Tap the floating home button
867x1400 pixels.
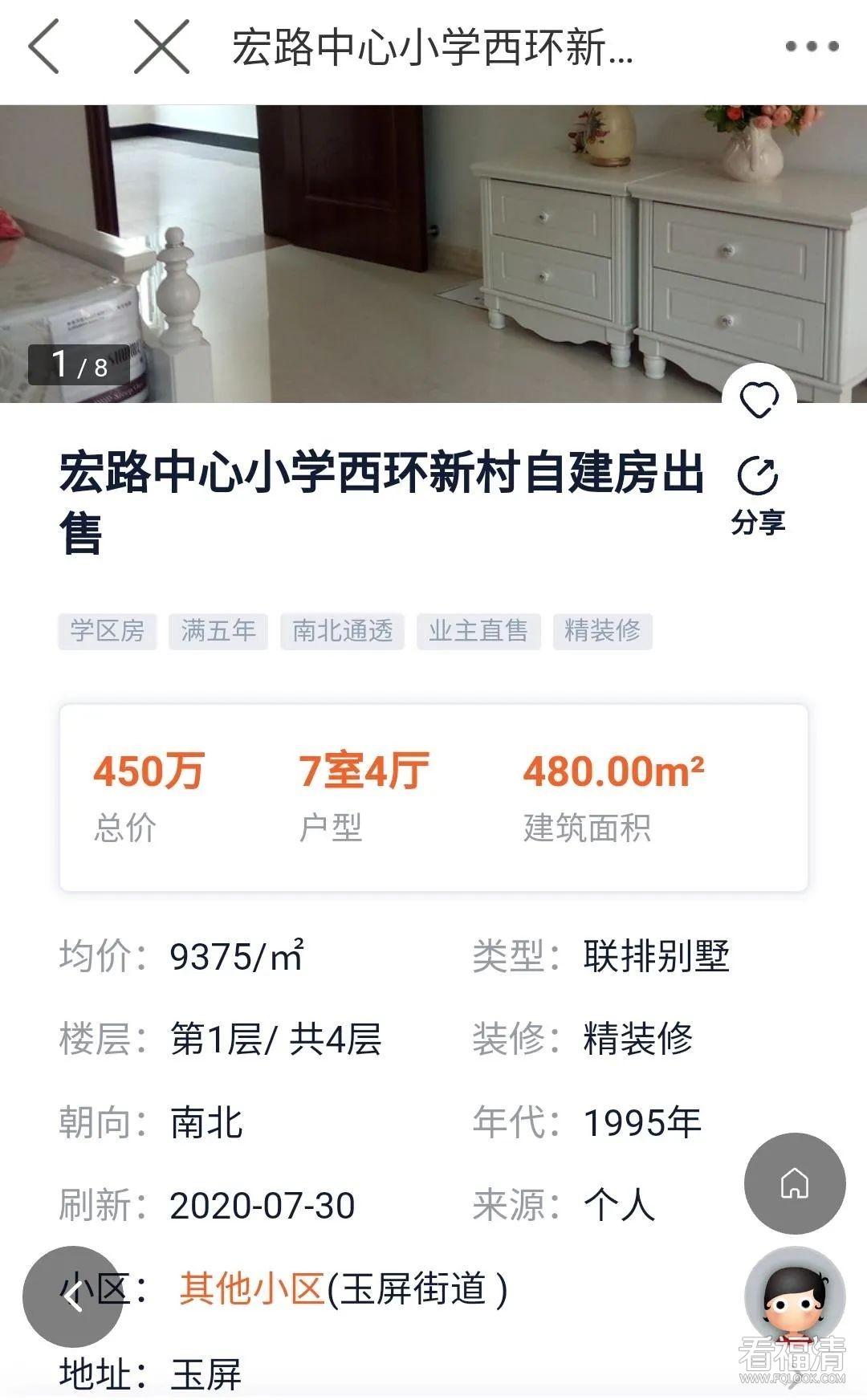click(x=795, y=1182)
